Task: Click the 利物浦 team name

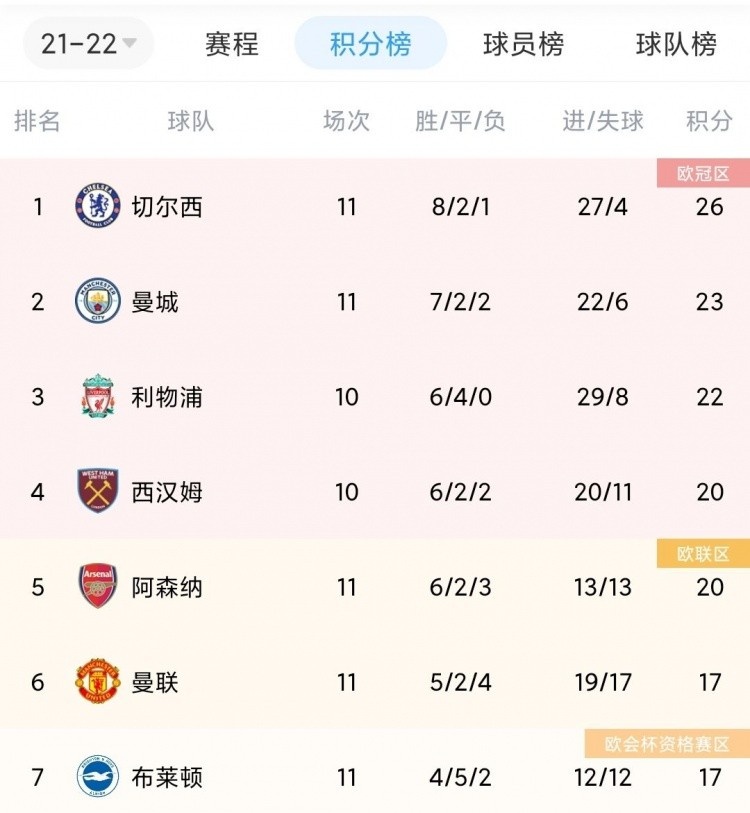Action: click(x=167, y=397)
